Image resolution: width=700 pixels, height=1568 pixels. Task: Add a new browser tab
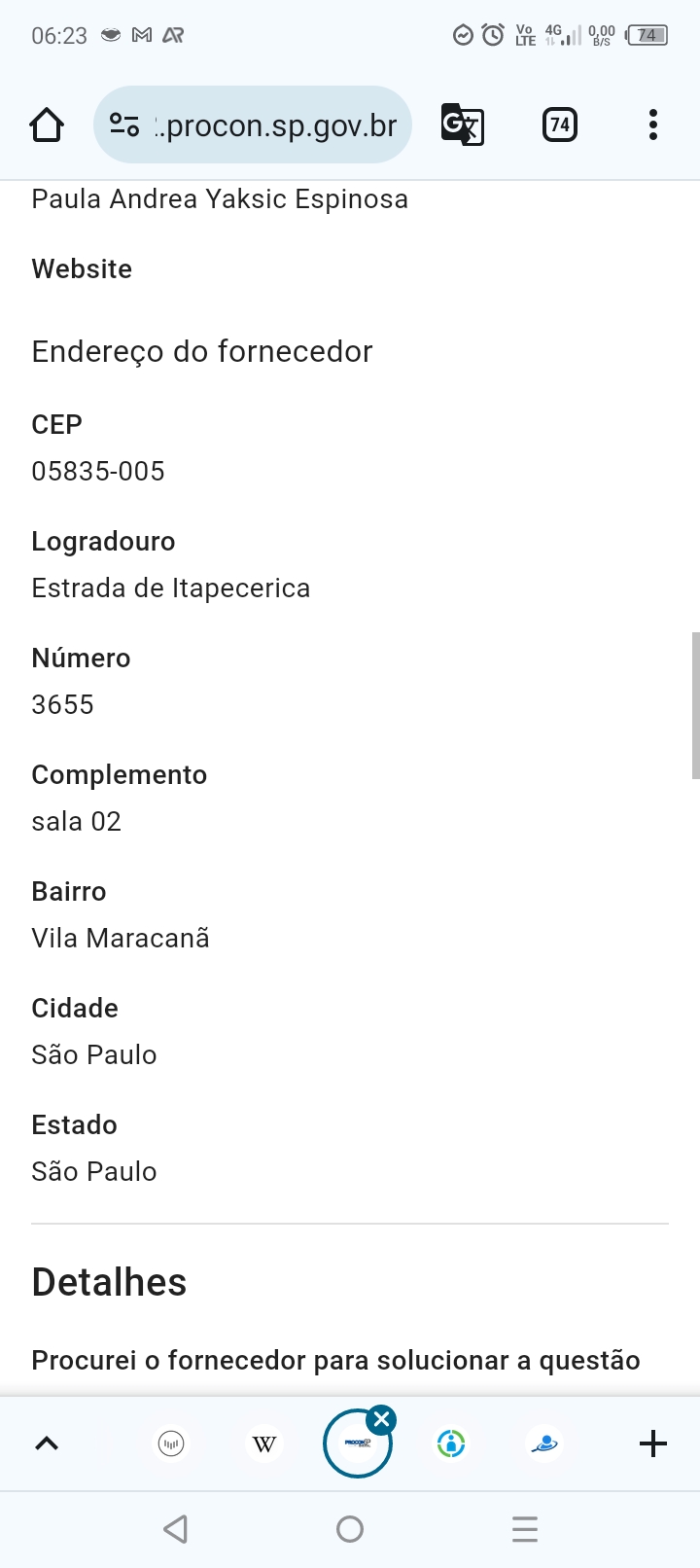pos(652,1443)
